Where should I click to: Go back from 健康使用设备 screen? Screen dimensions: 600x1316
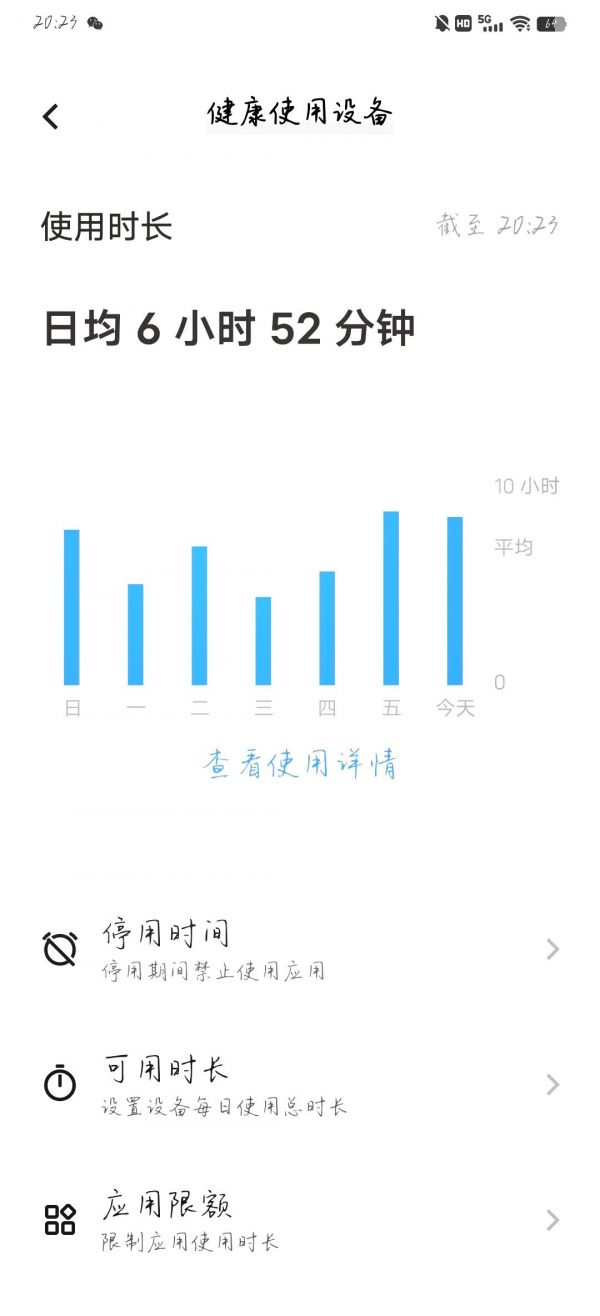coord(51,116)
